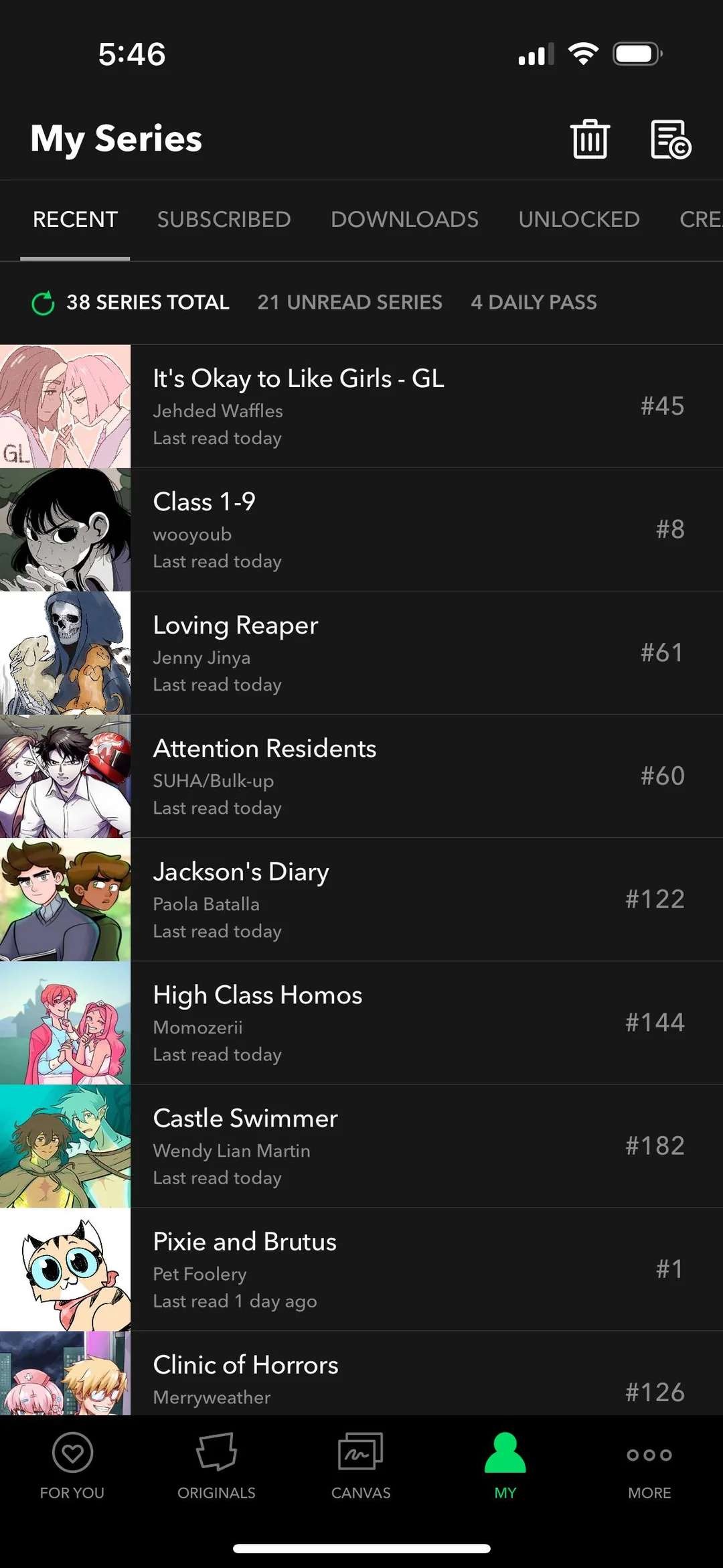Open Jackson's Diary cover thumbnail

point(66,900)
